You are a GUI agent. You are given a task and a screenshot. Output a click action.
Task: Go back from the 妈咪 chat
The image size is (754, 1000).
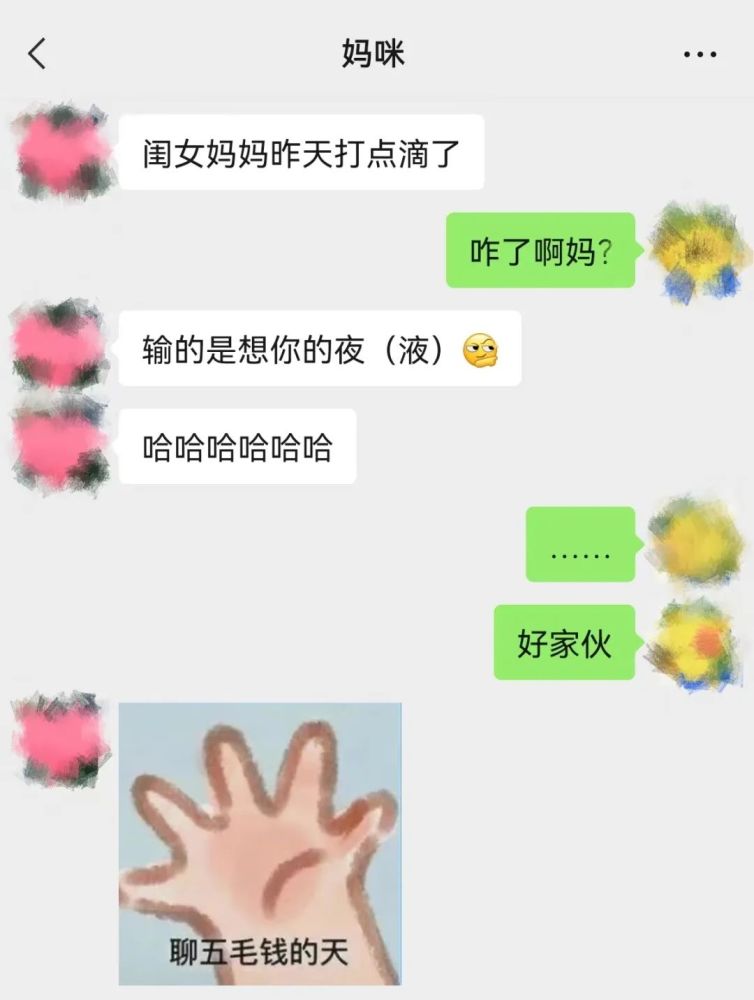(x=37, y=53)
